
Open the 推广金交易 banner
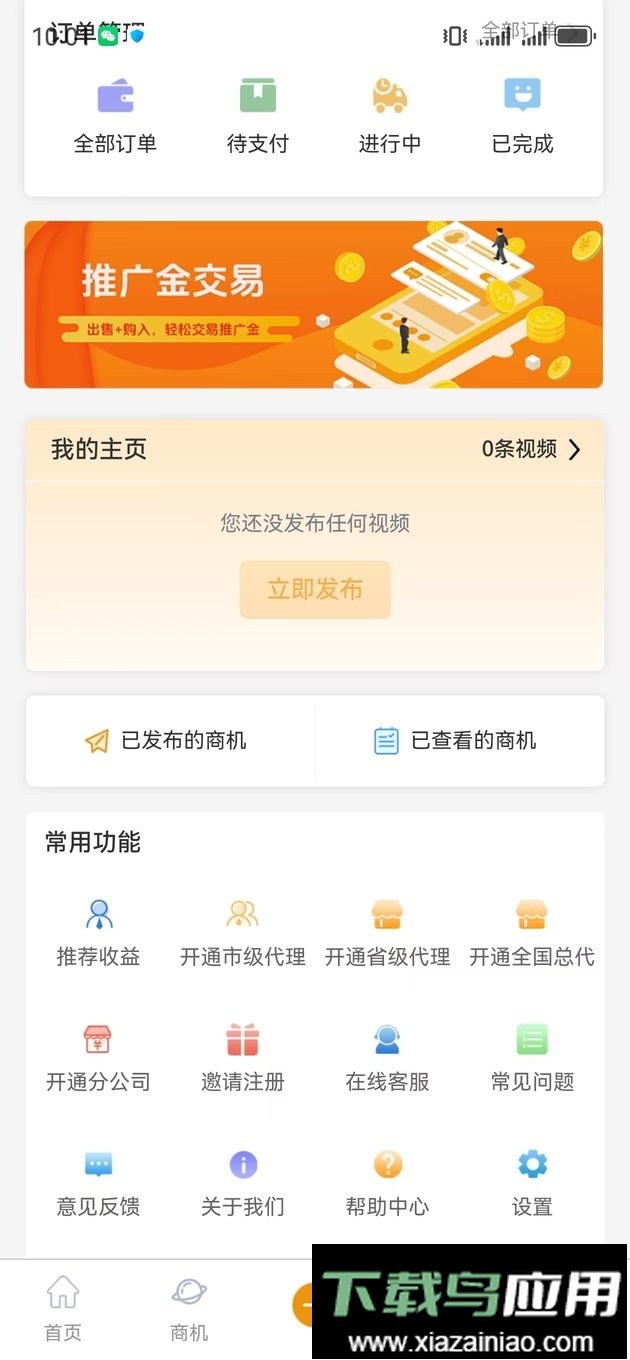click(314, 304)
